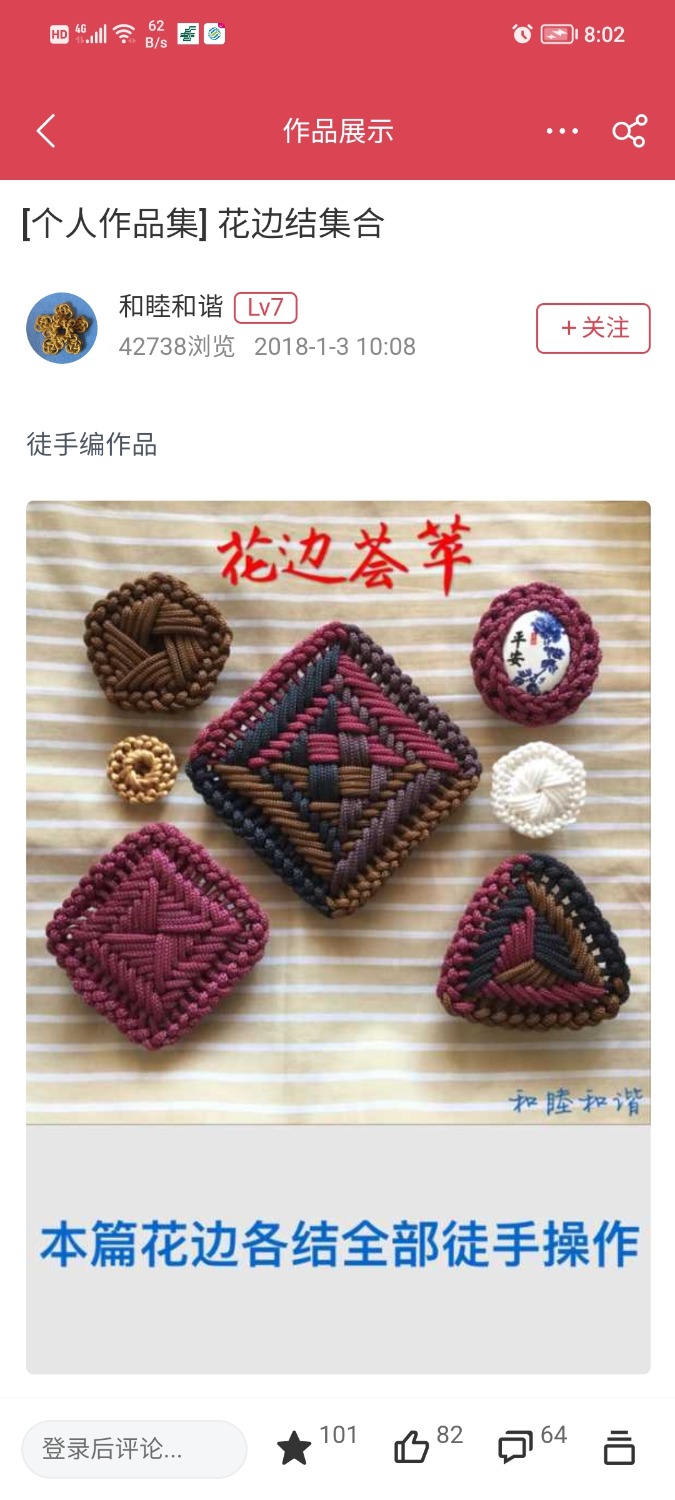Tap the 登录后评论 comment box
This screenshot has height=1500, width=675.
[134, 1448]
